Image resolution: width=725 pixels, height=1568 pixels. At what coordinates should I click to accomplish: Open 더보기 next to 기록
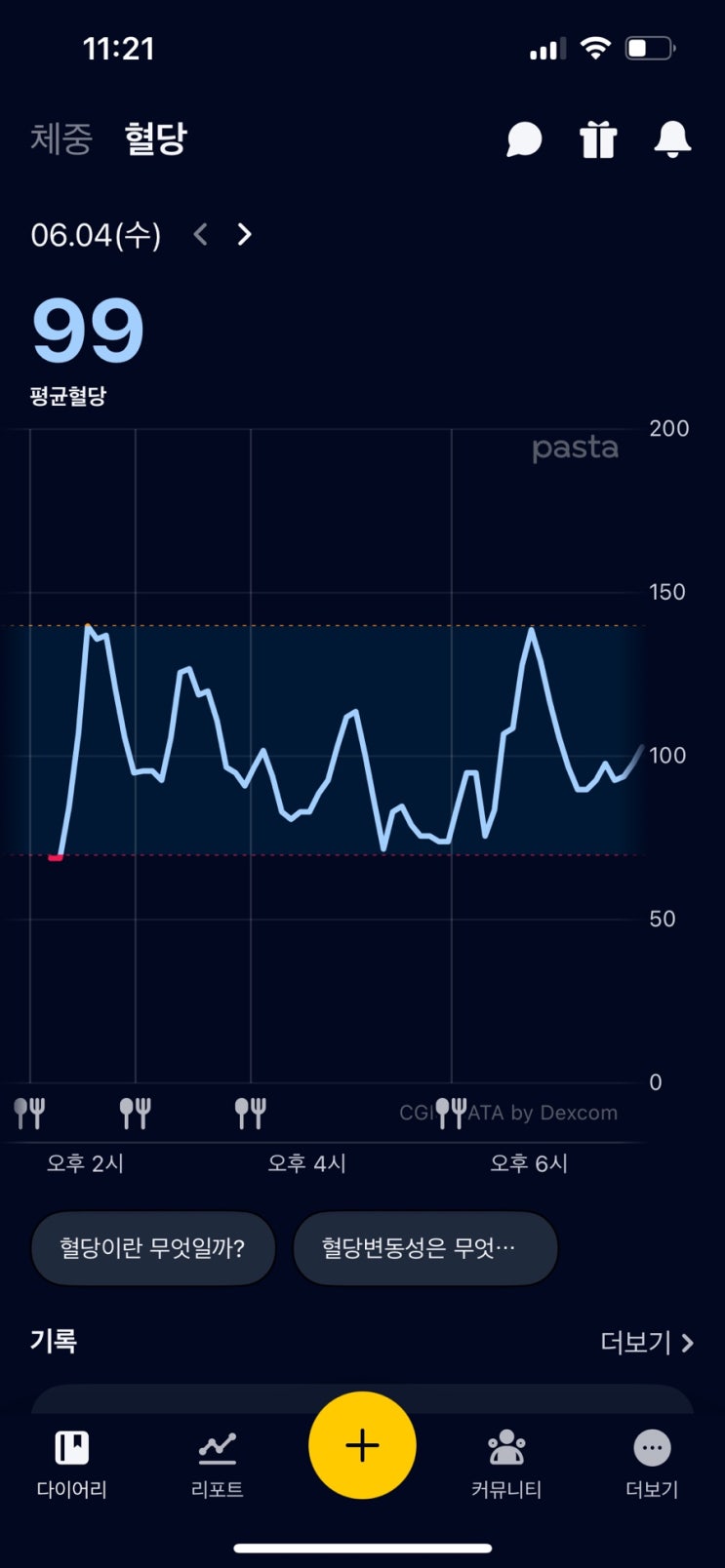647,1343
